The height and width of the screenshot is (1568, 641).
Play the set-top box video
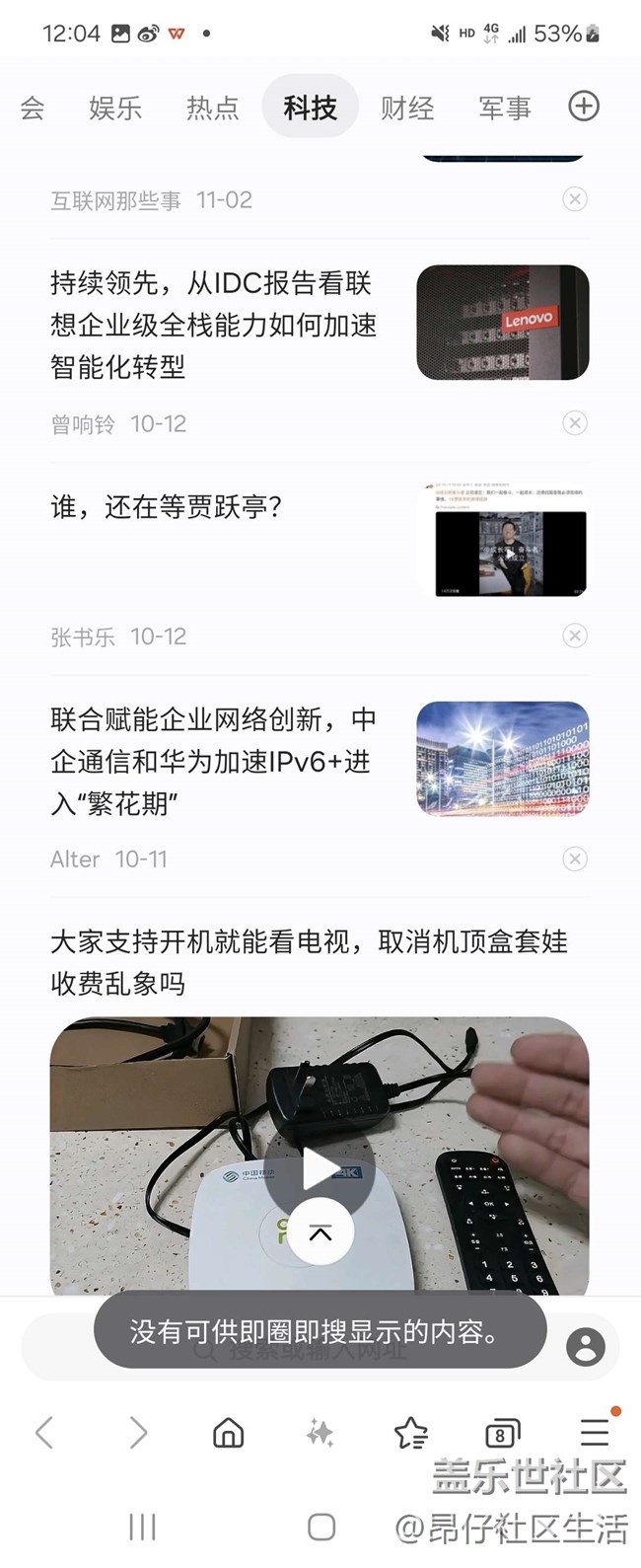click(319, 1170)
